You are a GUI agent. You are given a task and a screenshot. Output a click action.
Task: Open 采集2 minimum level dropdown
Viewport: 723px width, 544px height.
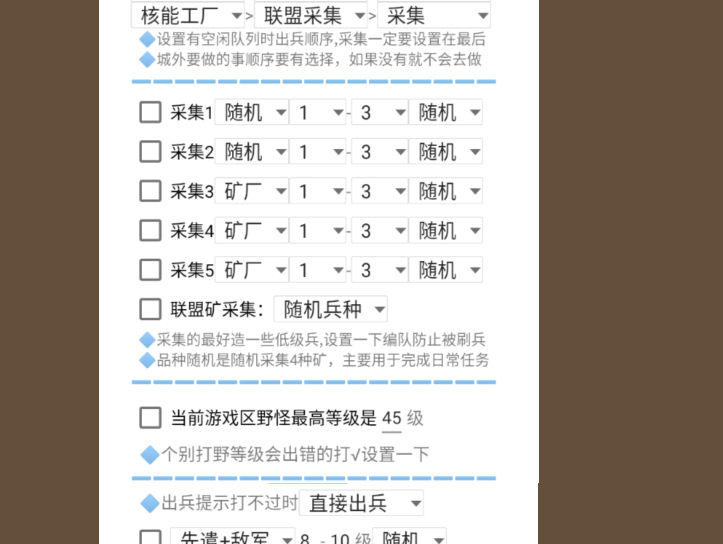pyautogui.click(x=318, y=152)
